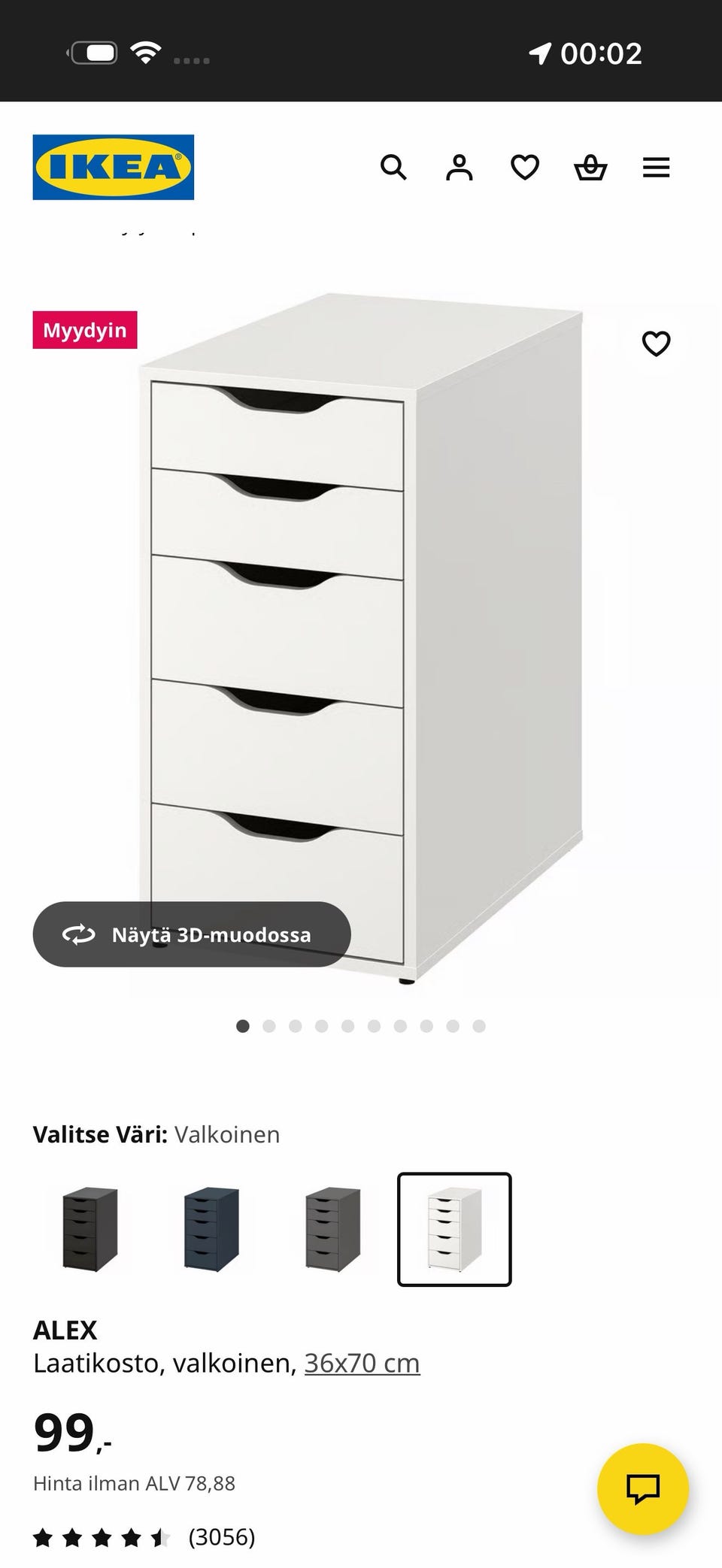Favorite the product with the heart toggle
722x1568 pixels.
tap(656, 344)
